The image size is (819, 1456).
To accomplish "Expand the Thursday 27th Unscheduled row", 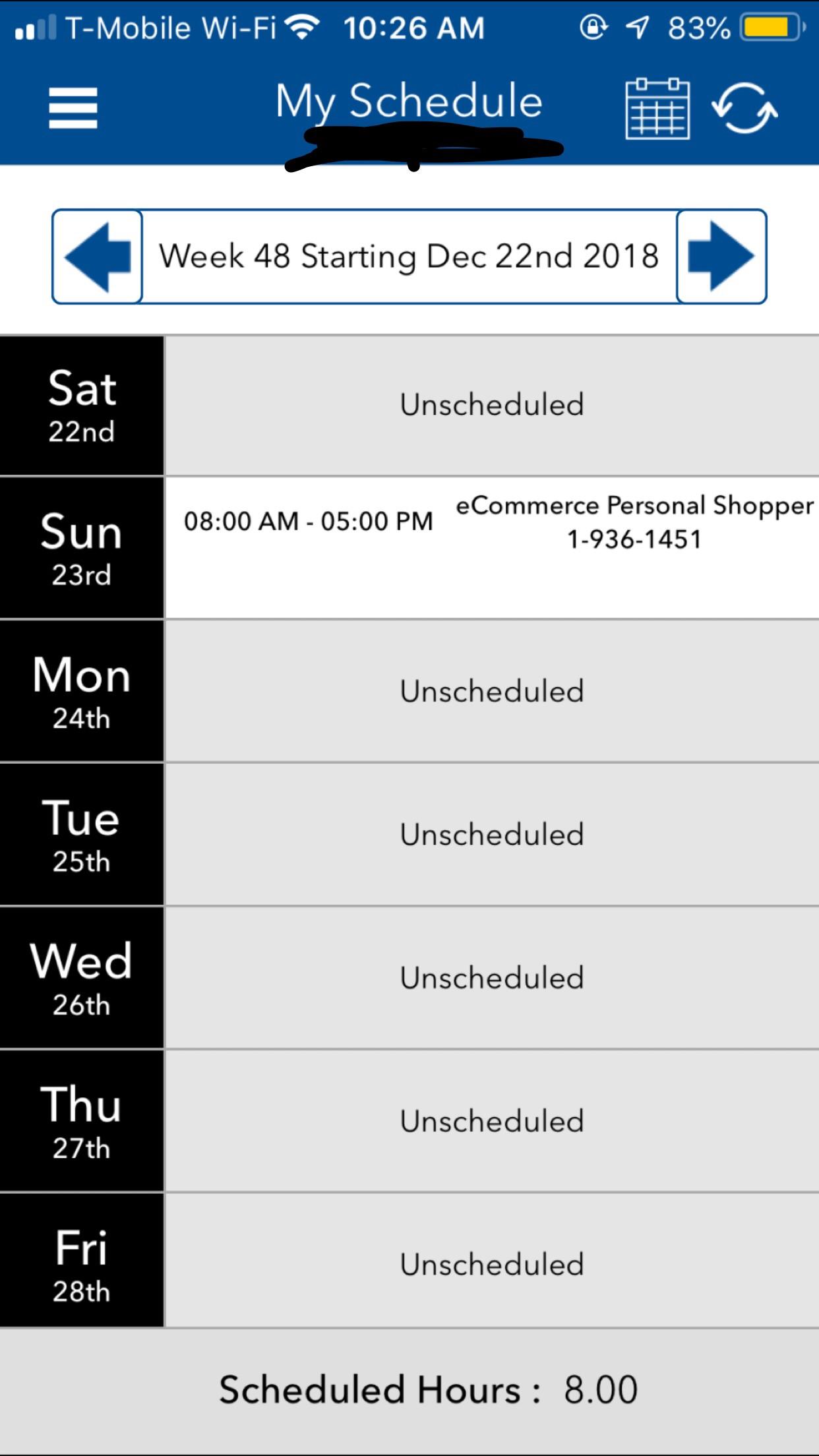I will click(491, 1121).
